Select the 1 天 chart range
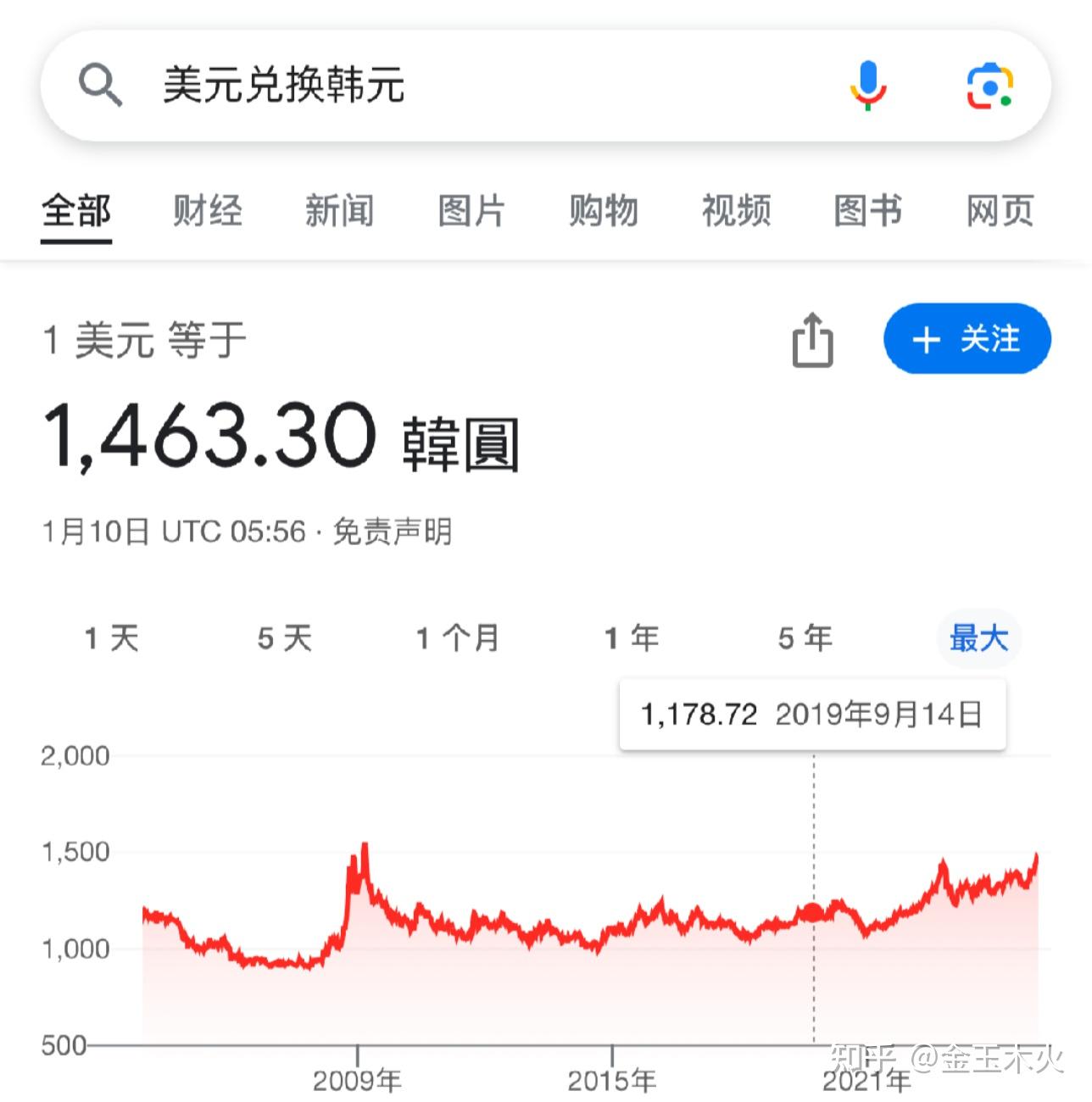Image resolution: width=1092 pixels, height=1102 pixels. (112, 637)
